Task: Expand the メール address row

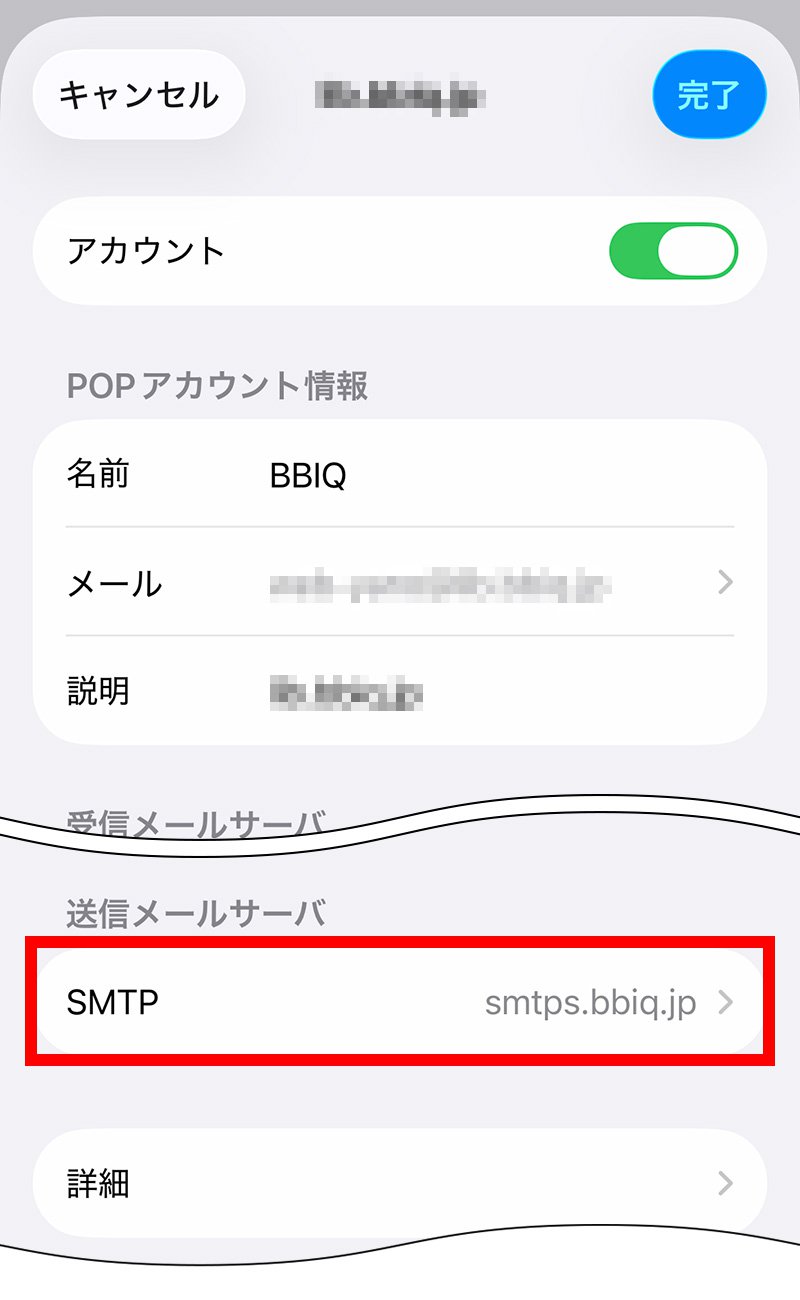Action: click(400, 583)
